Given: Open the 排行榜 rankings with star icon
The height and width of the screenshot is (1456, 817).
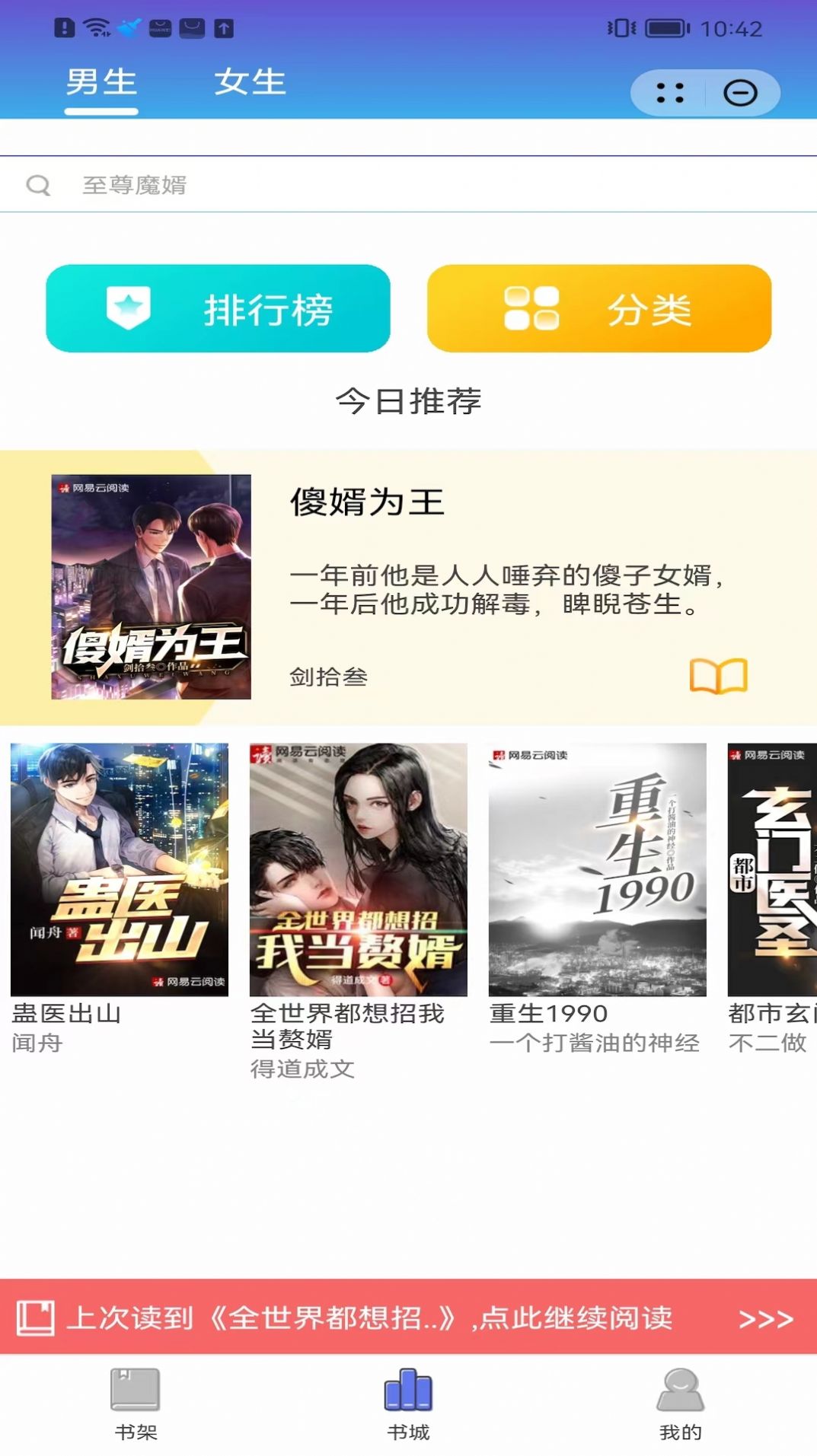Looking at the screenshot, I should tap(219, 307).
